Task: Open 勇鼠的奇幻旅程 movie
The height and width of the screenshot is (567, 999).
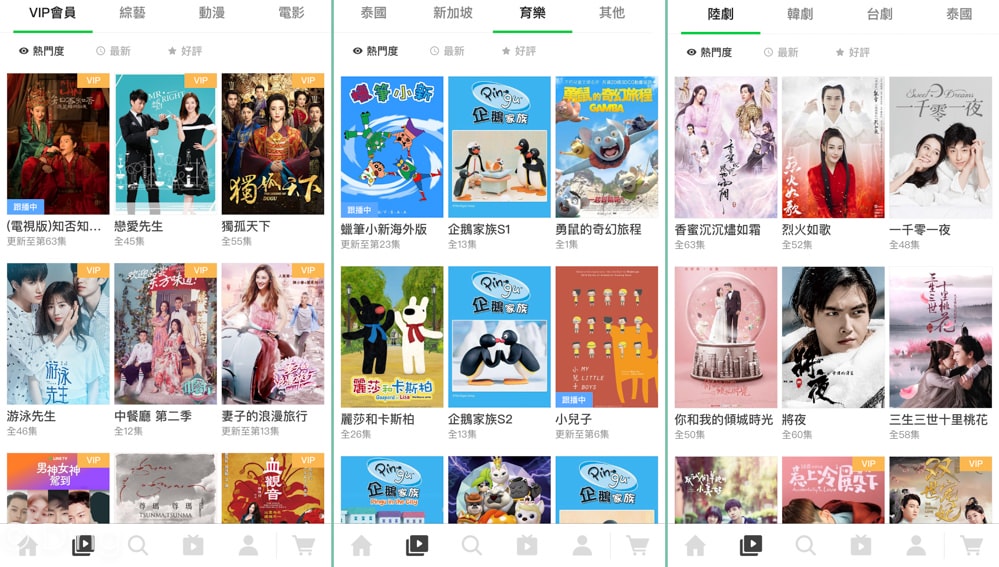Action: tap(606, 147)
